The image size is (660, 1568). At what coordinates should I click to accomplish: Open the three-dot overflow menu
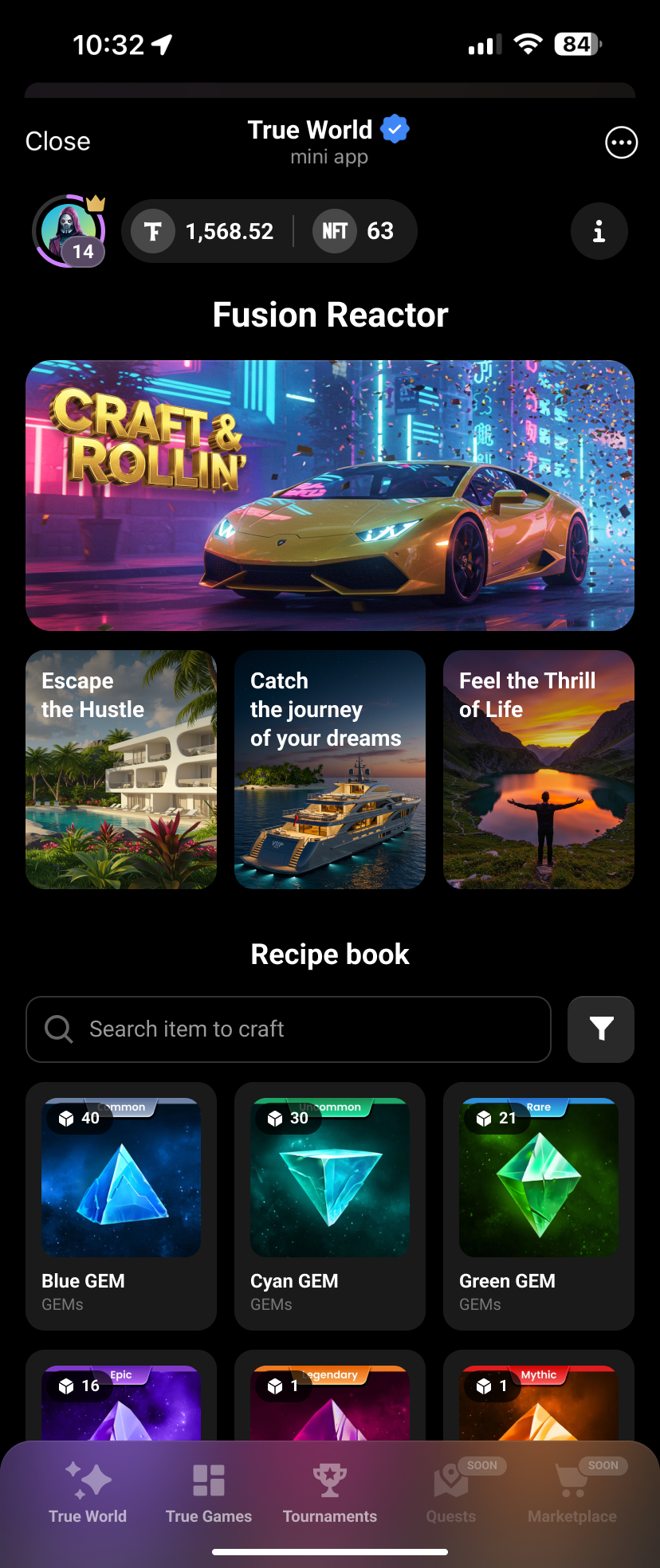(621, 143)
